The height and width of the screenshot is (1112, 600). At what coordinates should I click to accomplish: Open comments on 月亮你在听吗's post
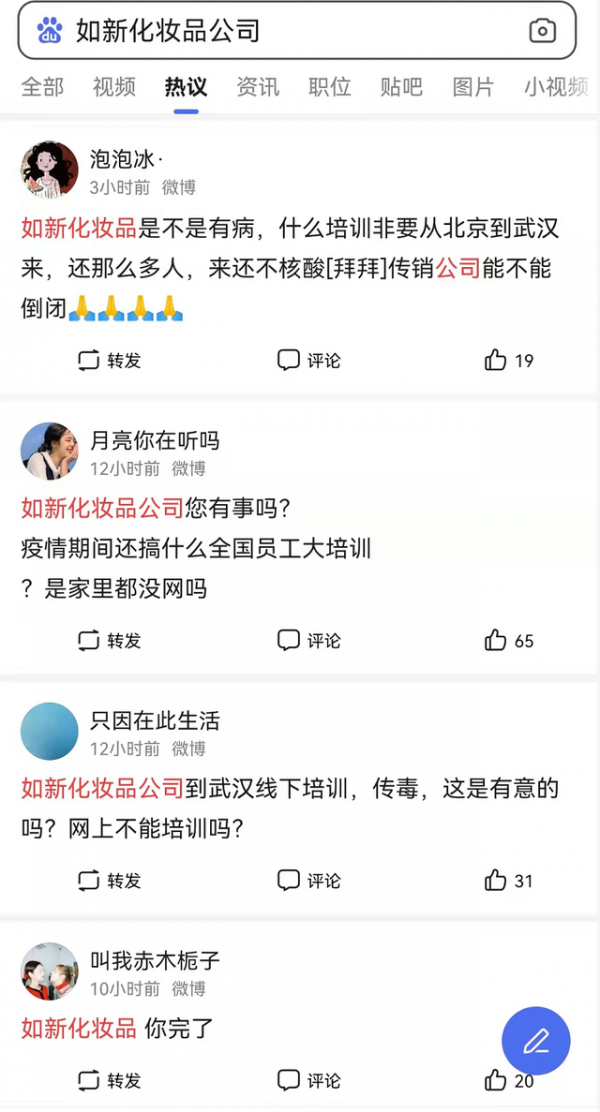[309, 640]
